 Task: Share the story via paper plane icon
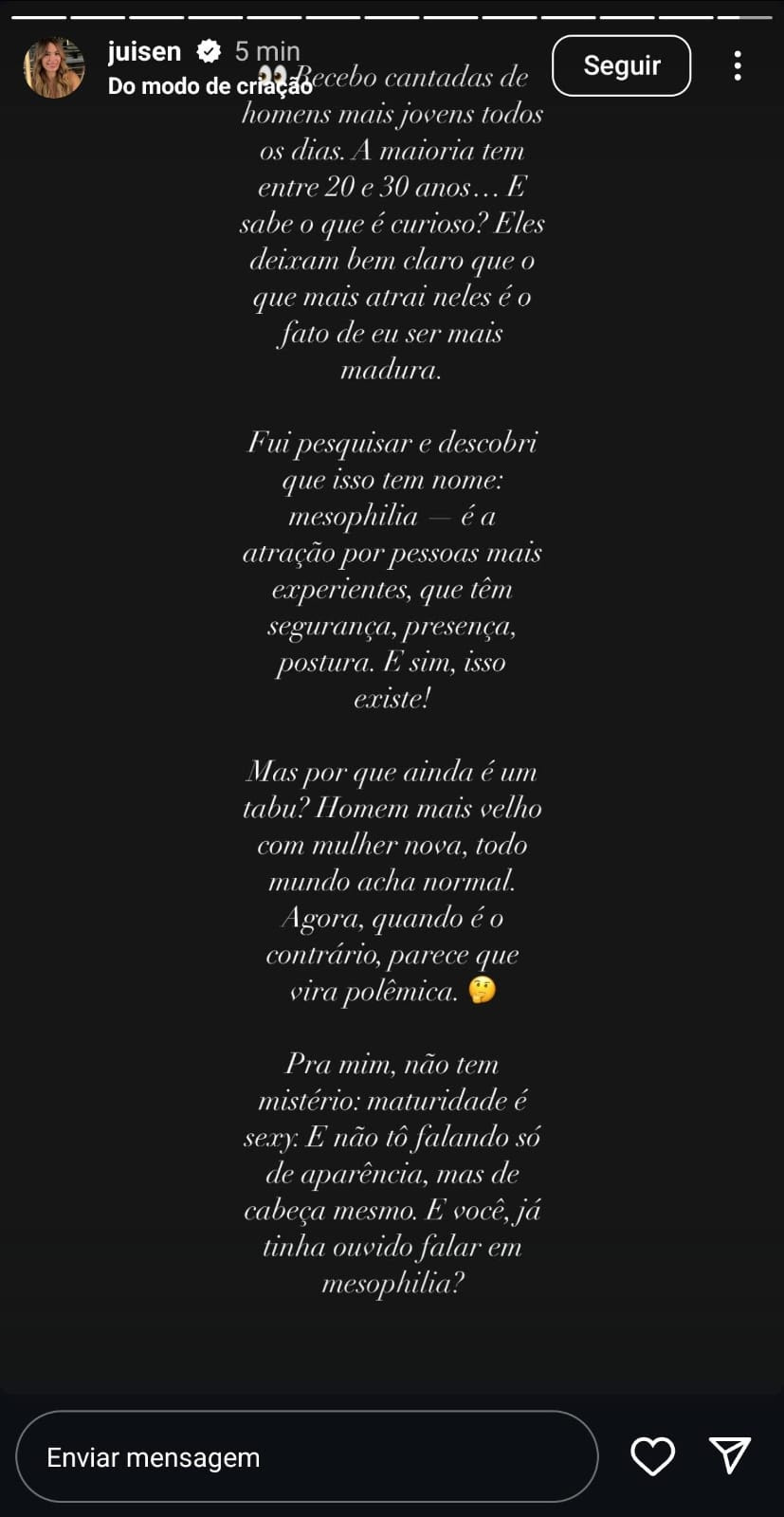(730, 1455)
